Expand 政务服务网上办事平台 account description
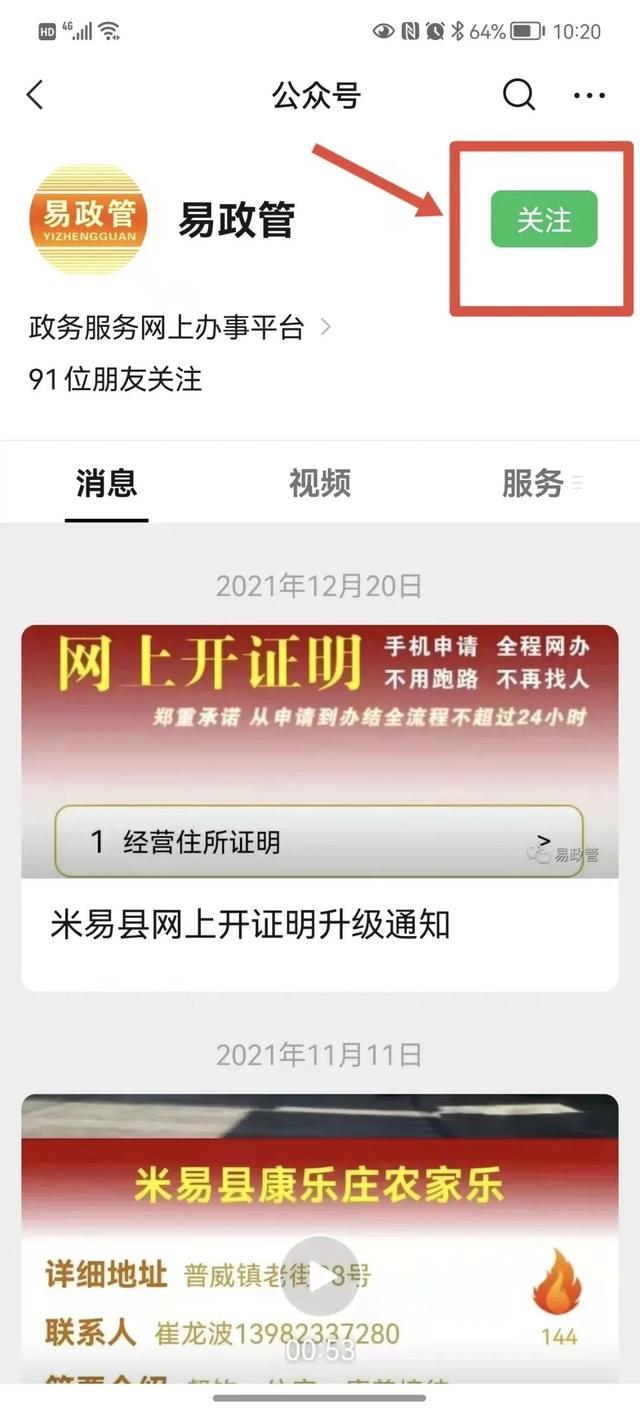Viewport: 640px width, 1412px height. 180,327
